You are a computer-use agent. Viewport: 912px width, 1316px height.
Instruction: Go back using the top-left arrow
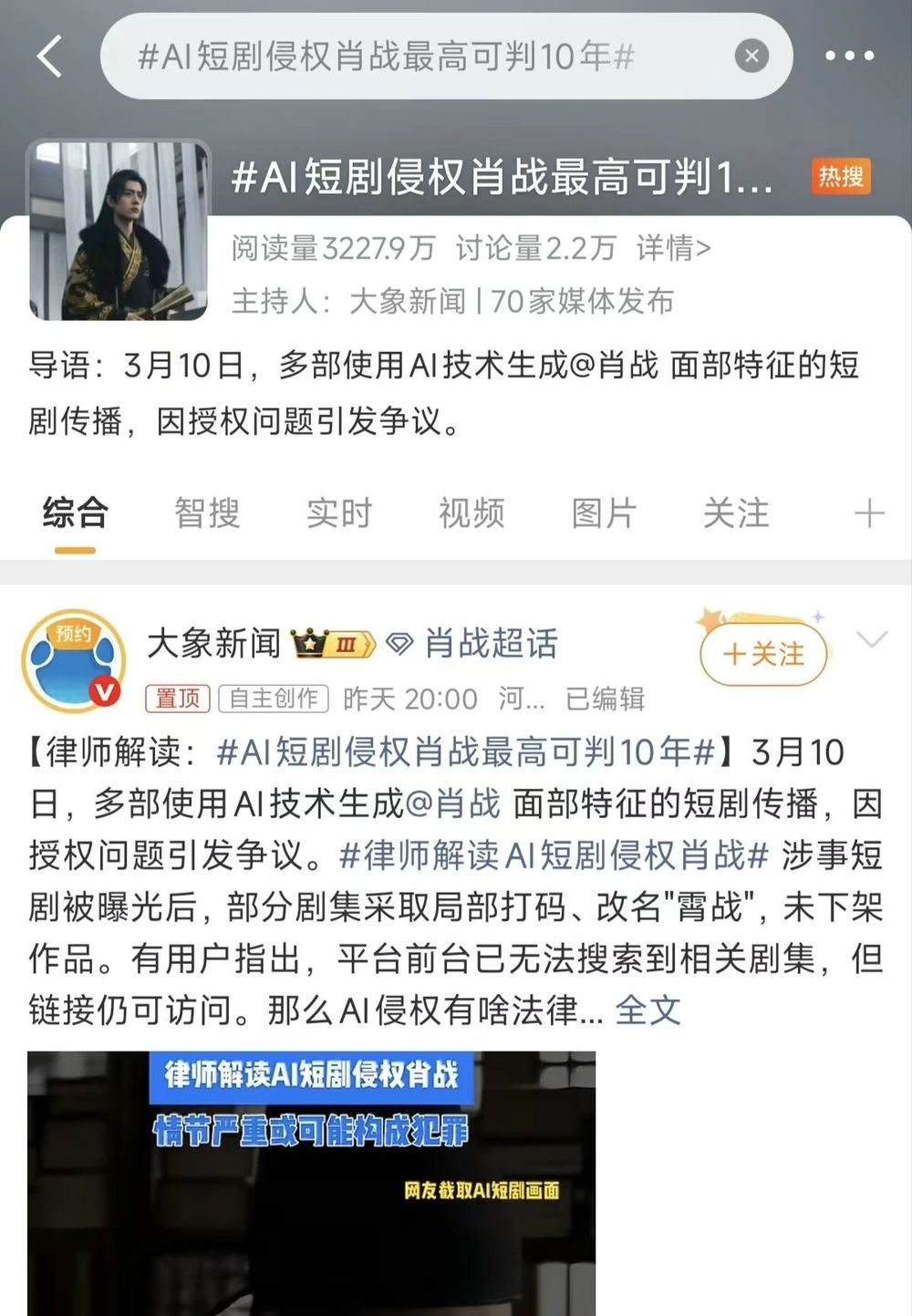pos(49,57)
